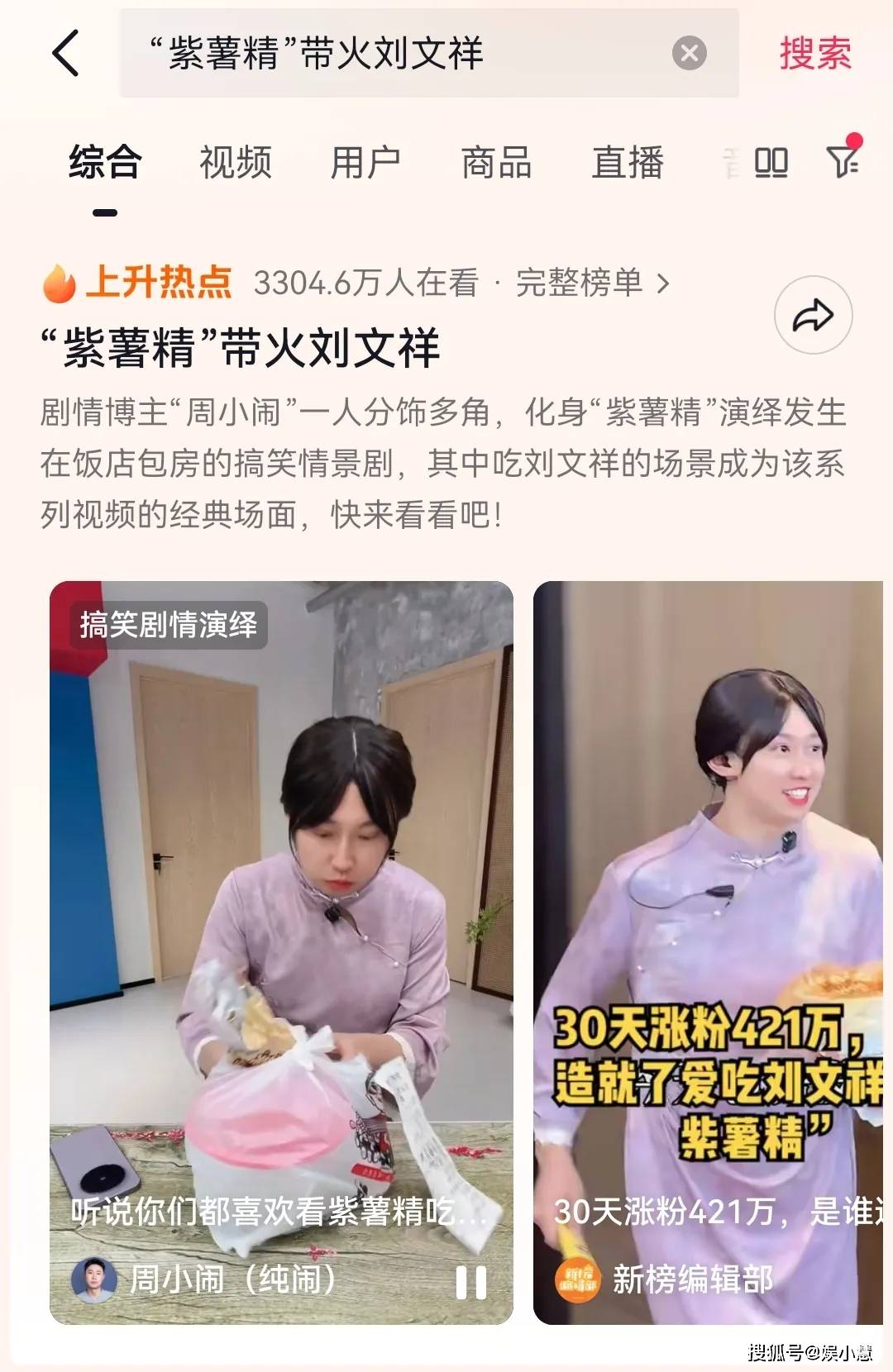Tap the 搜索 button

pos(814,54)
